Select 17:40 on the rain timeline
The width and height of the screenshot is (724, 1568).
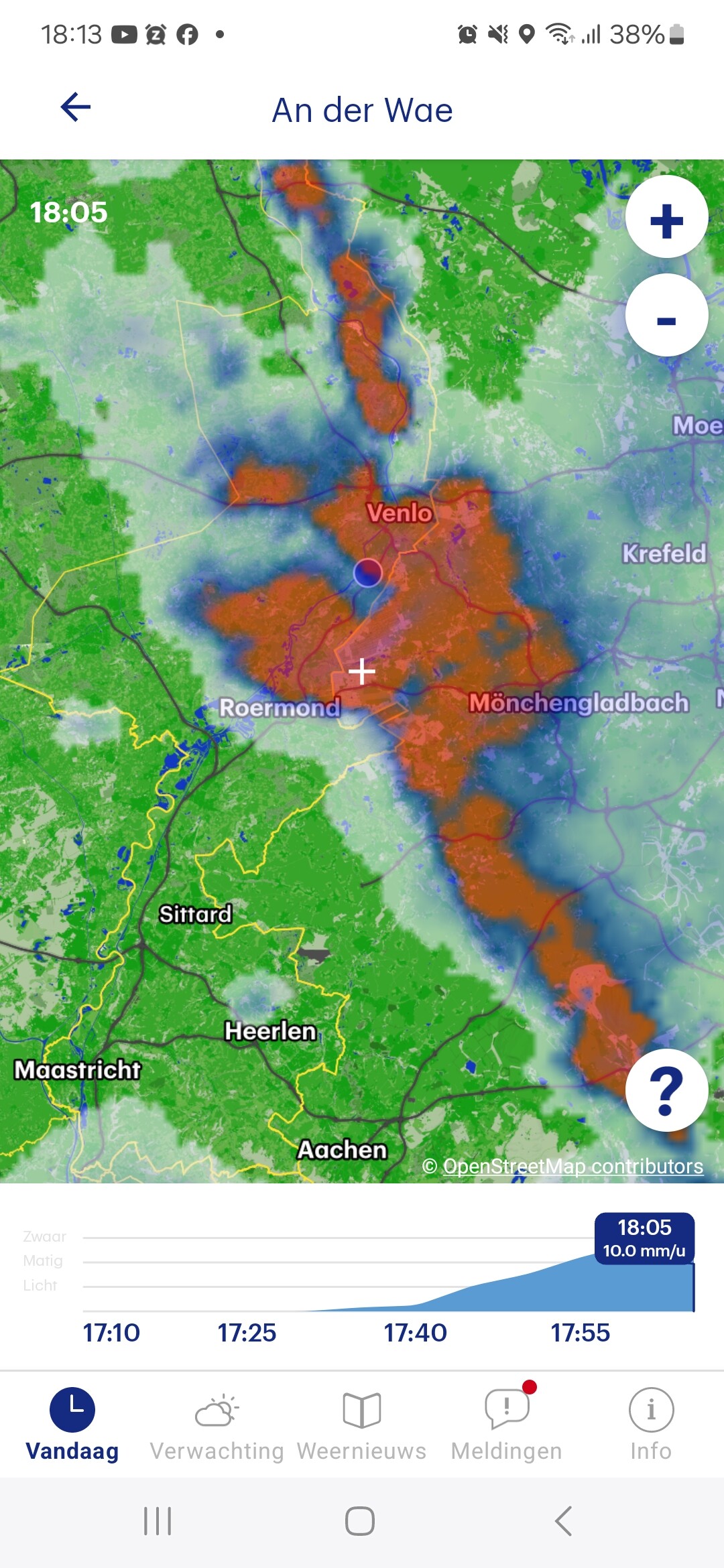pyautogui.click(x=415, y=1332)
